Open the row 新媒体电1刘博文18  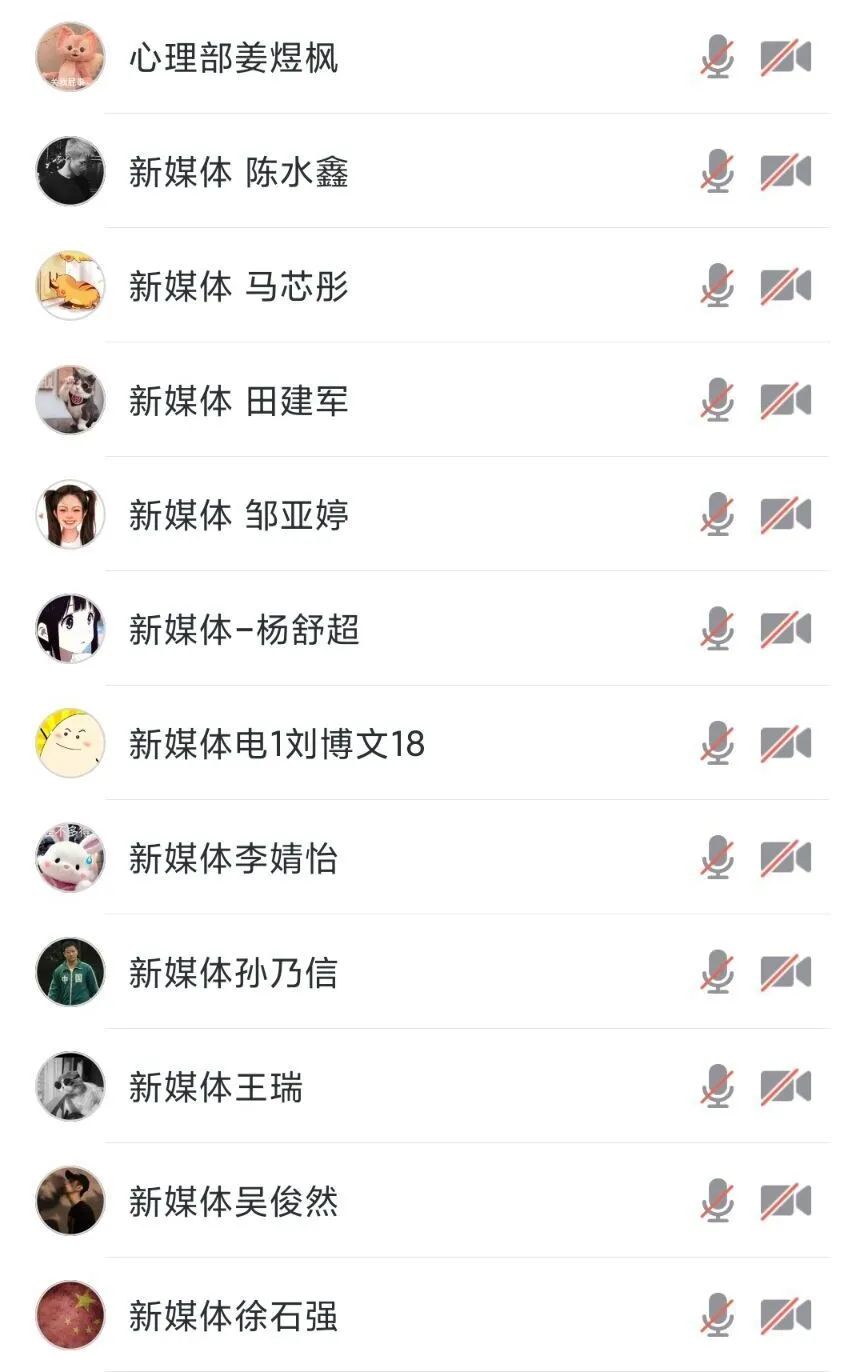click(276, 744)
